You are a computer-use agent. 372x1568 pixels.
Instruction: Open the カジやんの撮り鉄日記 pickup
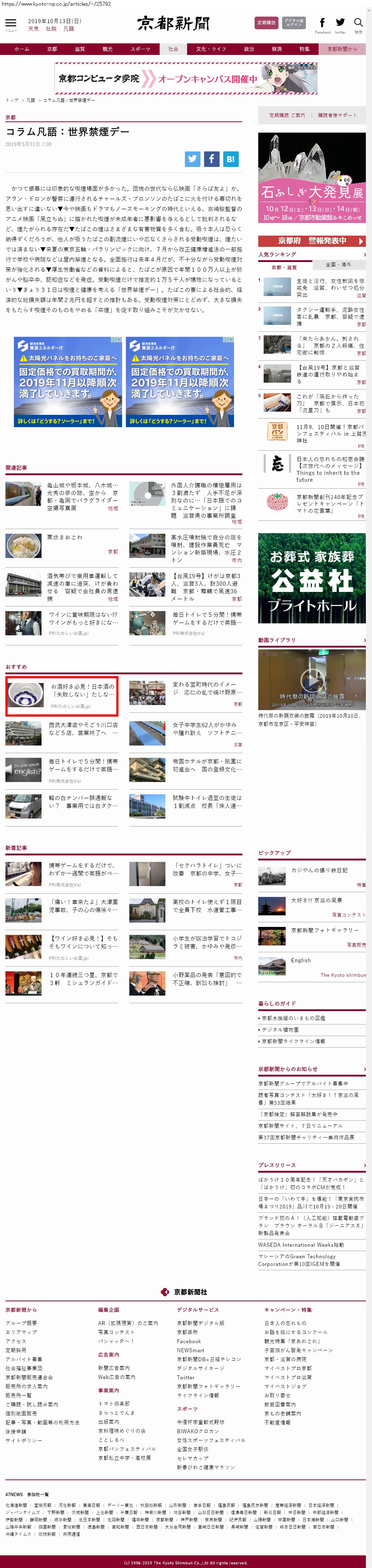point(319,870)
